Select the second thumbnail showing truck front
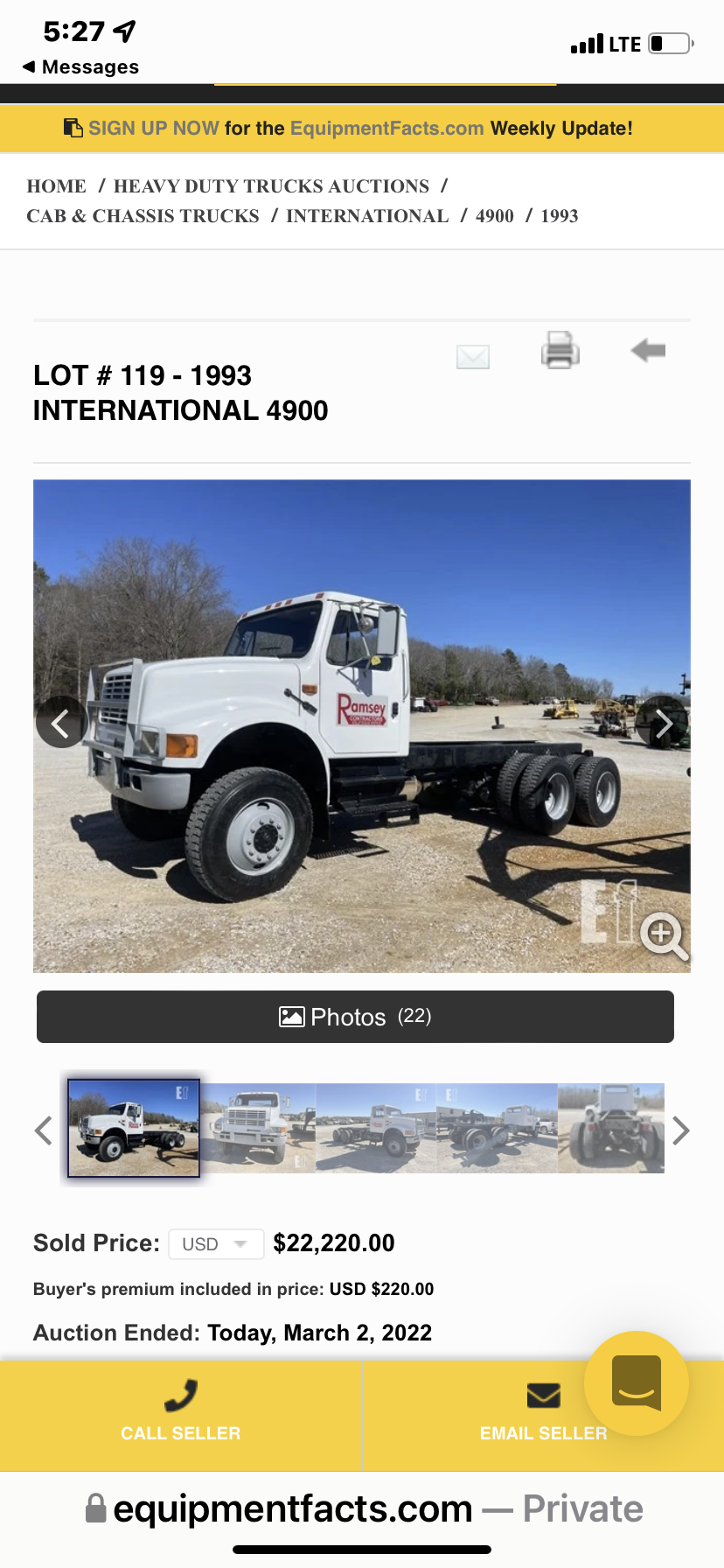Viewport: 724px width, 1568px height. coord(259,1128)
